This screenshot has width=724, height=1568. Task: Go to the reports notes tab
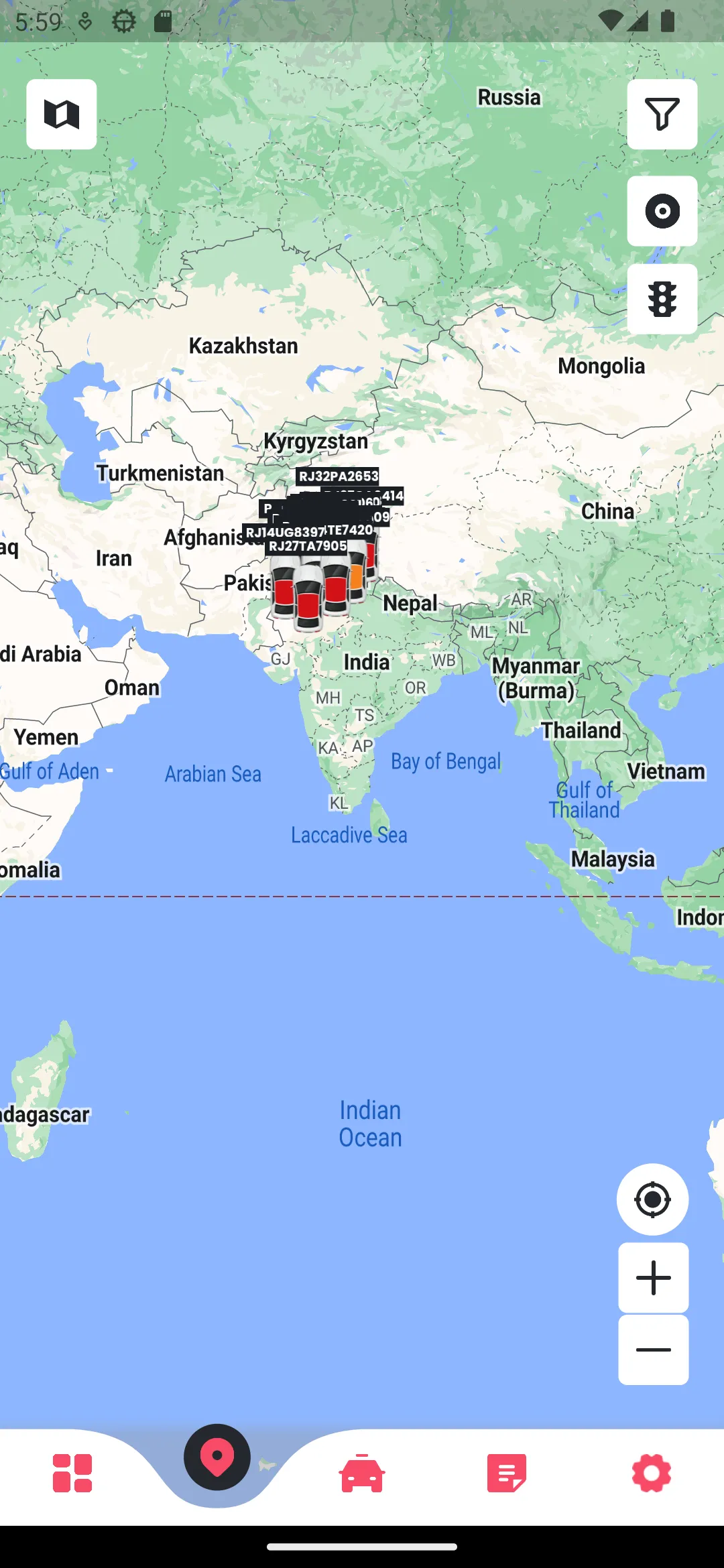pyautogui.click(x=507, y=1473)
